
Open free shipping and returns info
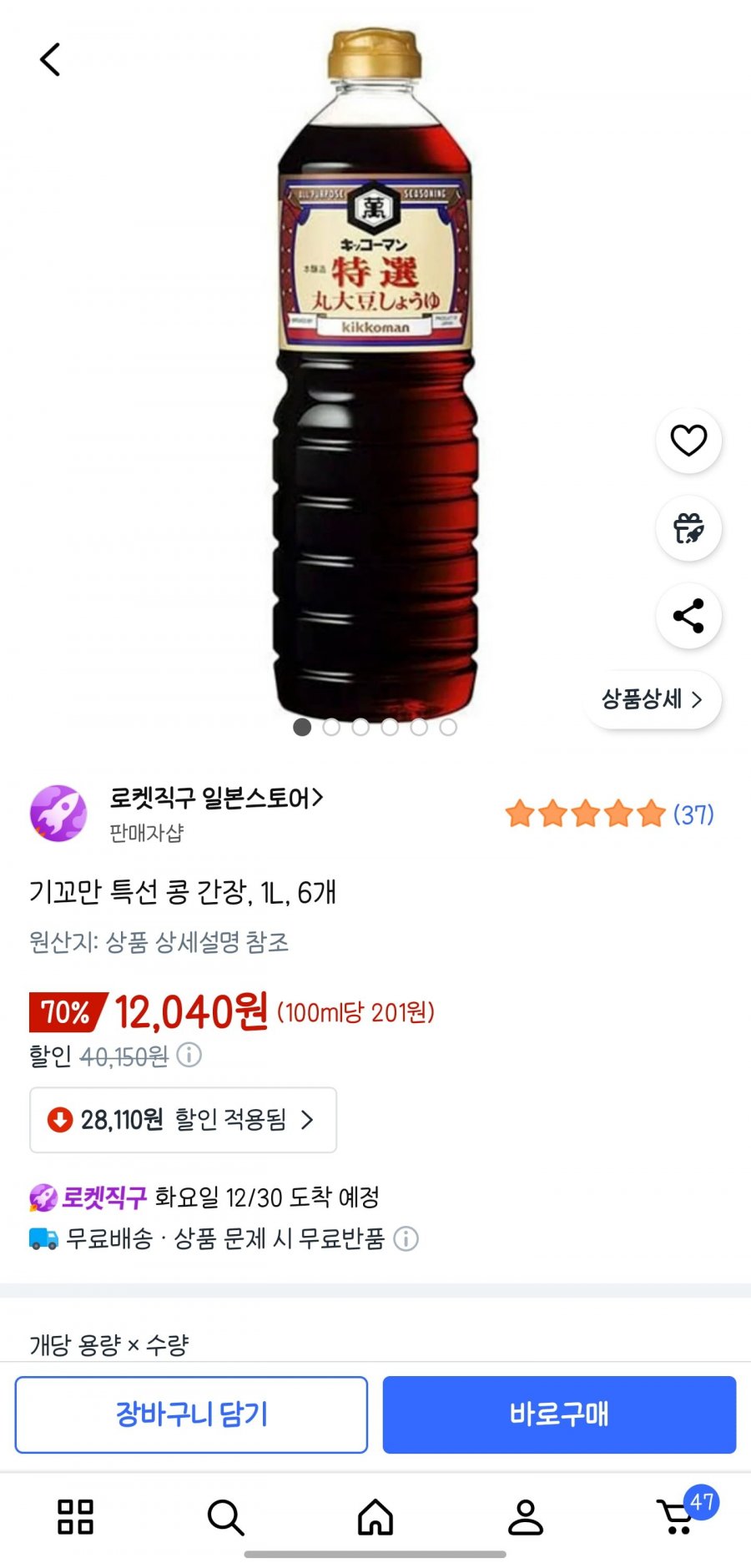tap(406, 1238)
